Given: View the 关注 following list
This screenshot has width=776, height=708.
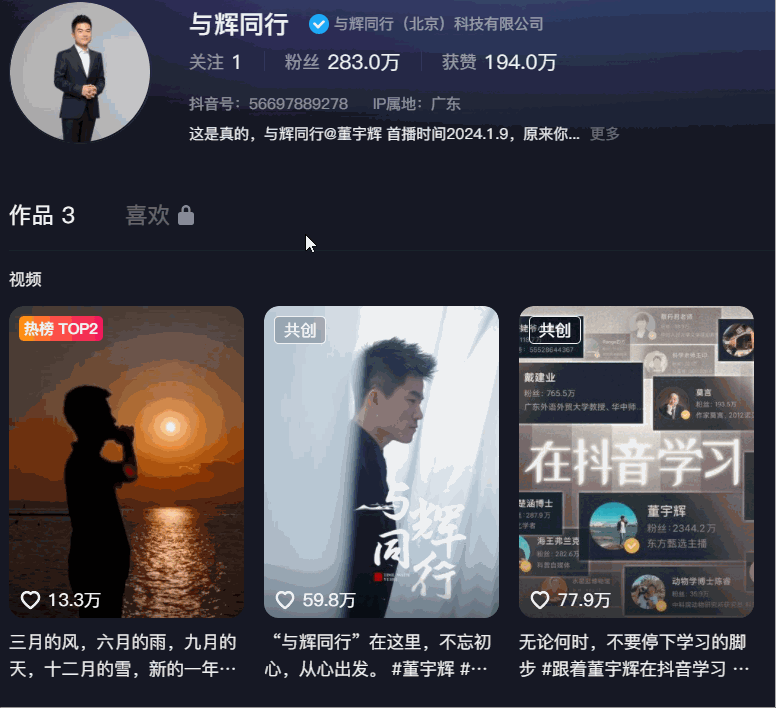Looking at the screenshot, I should pos(215,62).
